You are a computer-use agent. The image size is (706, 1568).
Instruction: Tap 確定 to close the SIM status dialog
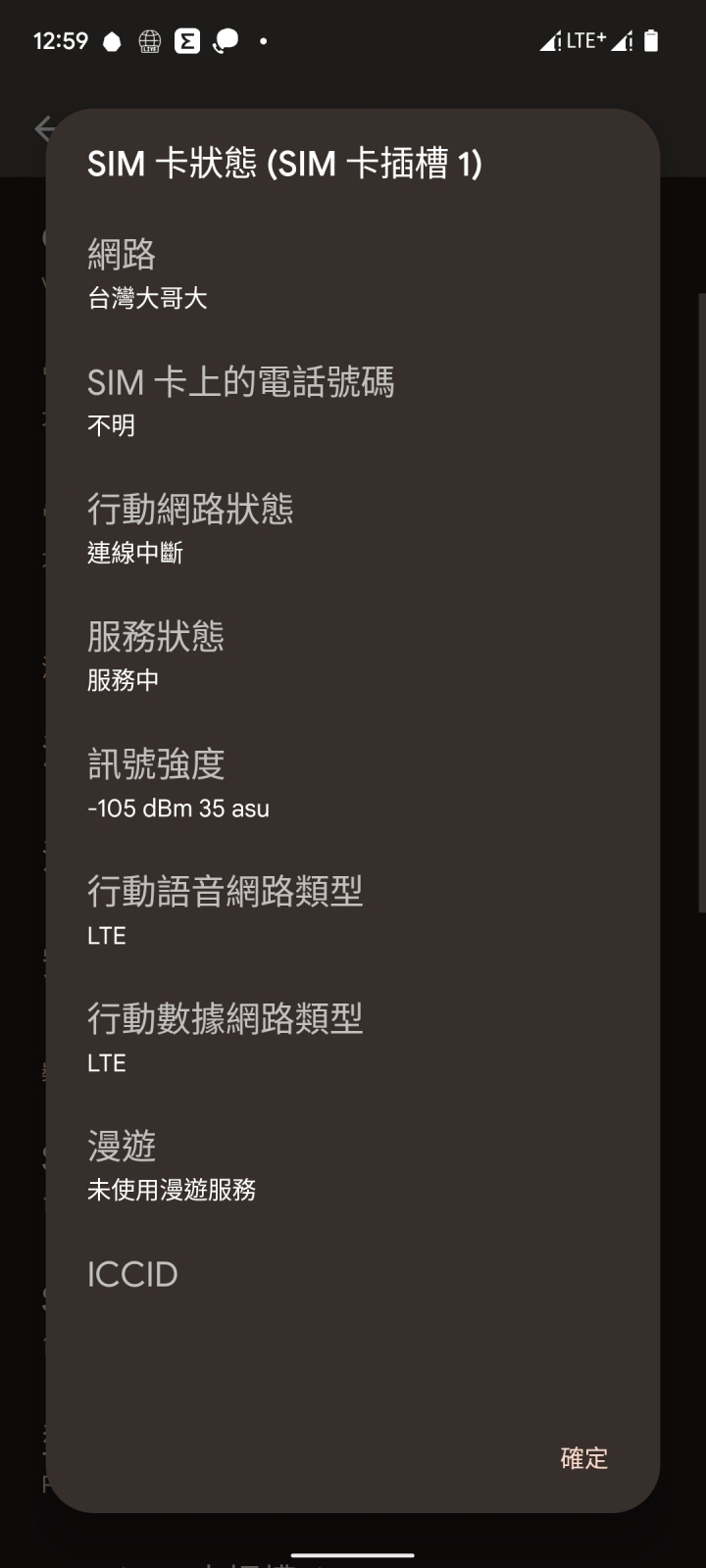[583, 1457]
